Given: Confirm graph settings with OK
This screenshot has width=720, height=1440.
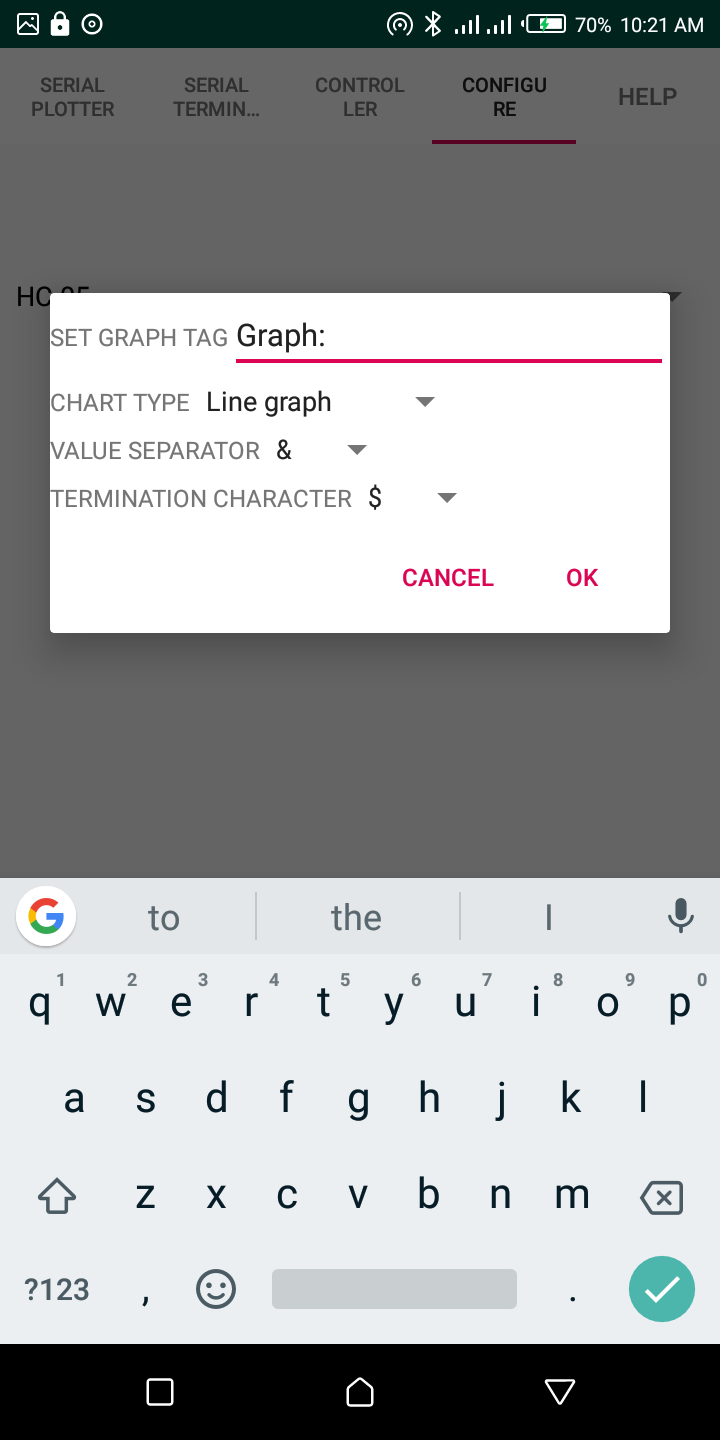Looking at the screenshot, I should point(581,578).
